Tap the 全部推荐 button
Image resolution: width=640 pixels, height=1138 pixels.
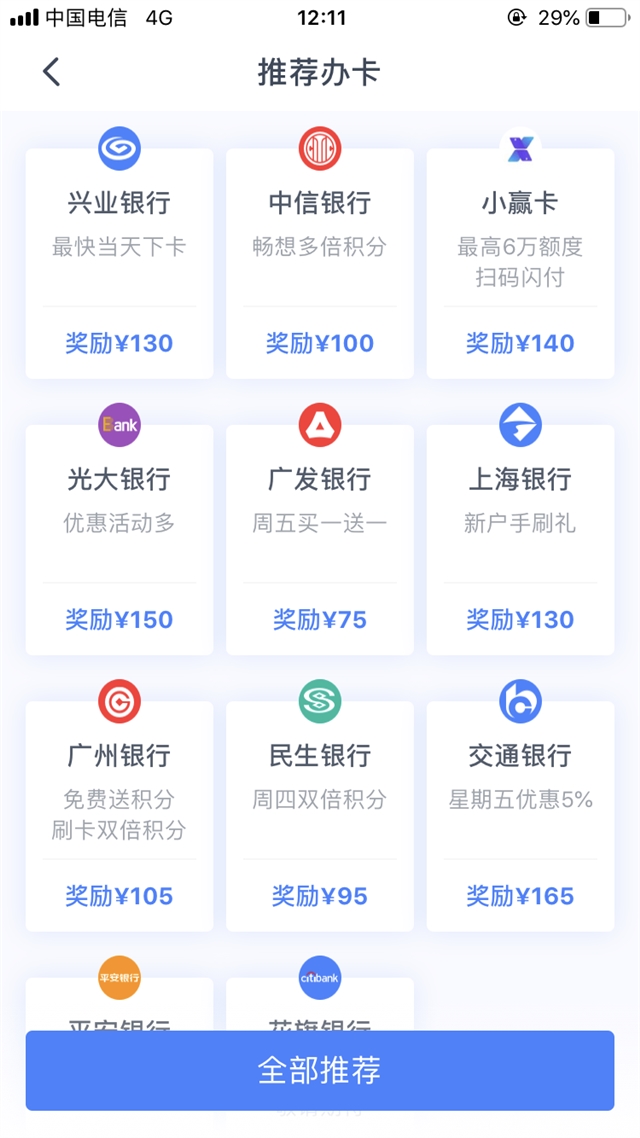point(320,1071)
